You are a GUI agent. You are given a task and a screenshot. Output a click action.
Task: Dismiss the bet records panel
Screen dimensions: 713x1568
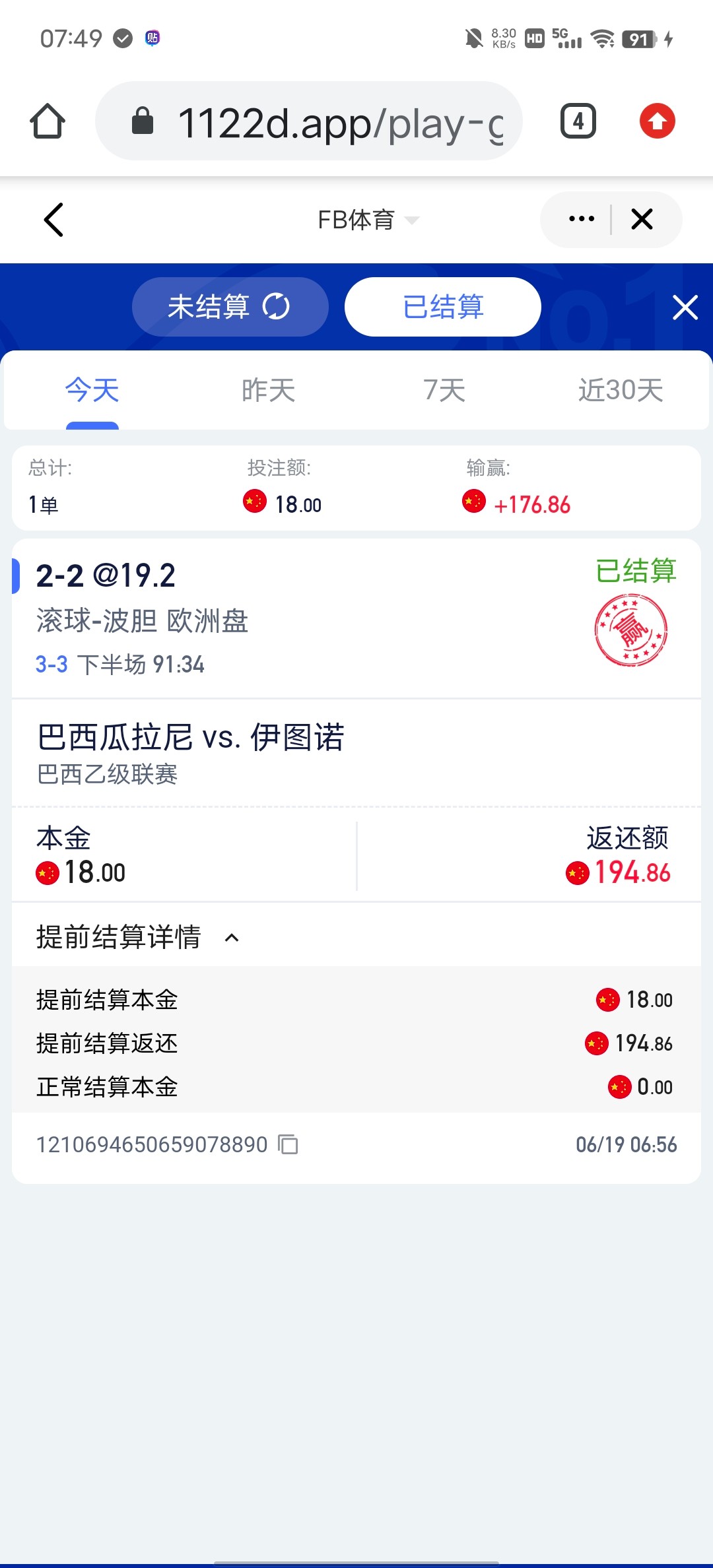tap(685, 308)
